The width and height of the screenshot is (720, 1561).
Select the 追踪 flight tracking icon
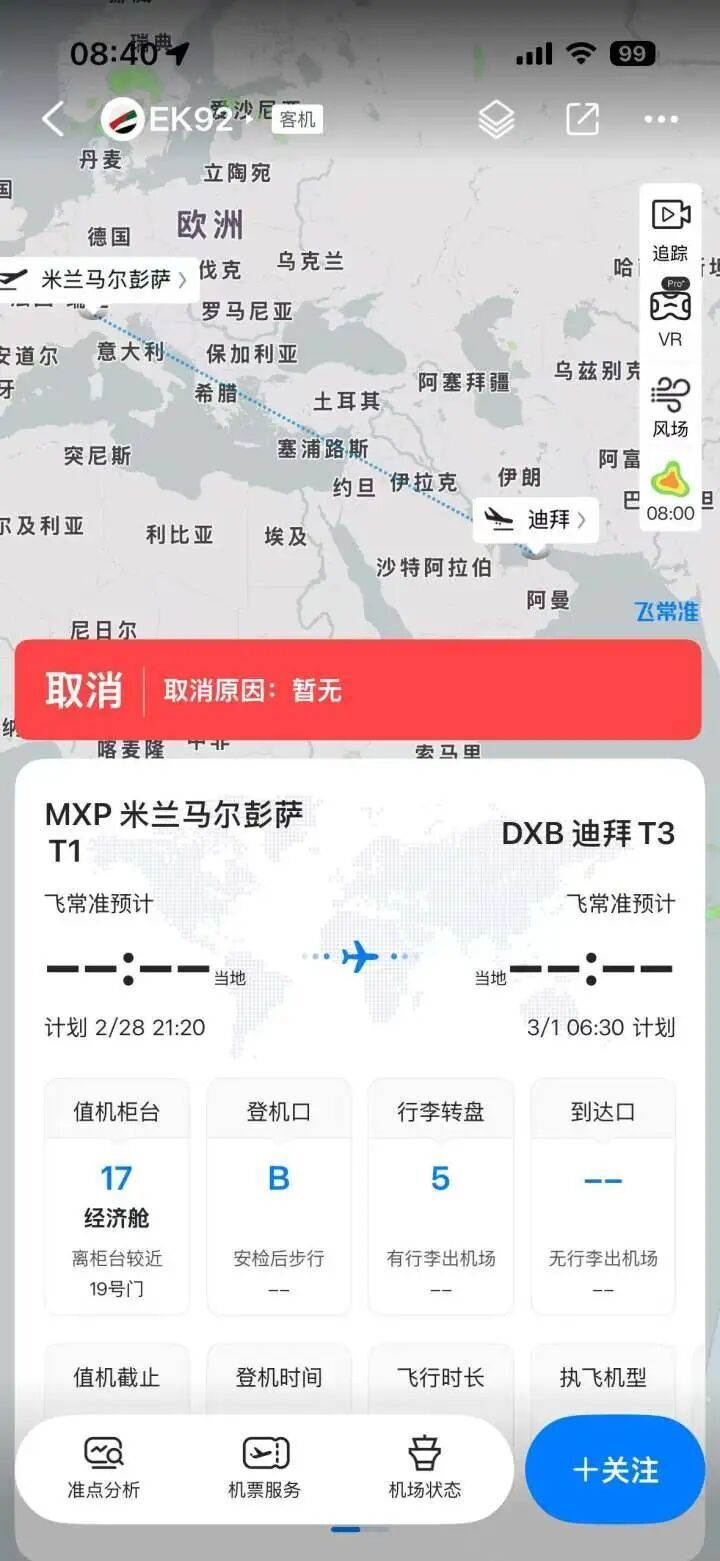tap(670, 228)
